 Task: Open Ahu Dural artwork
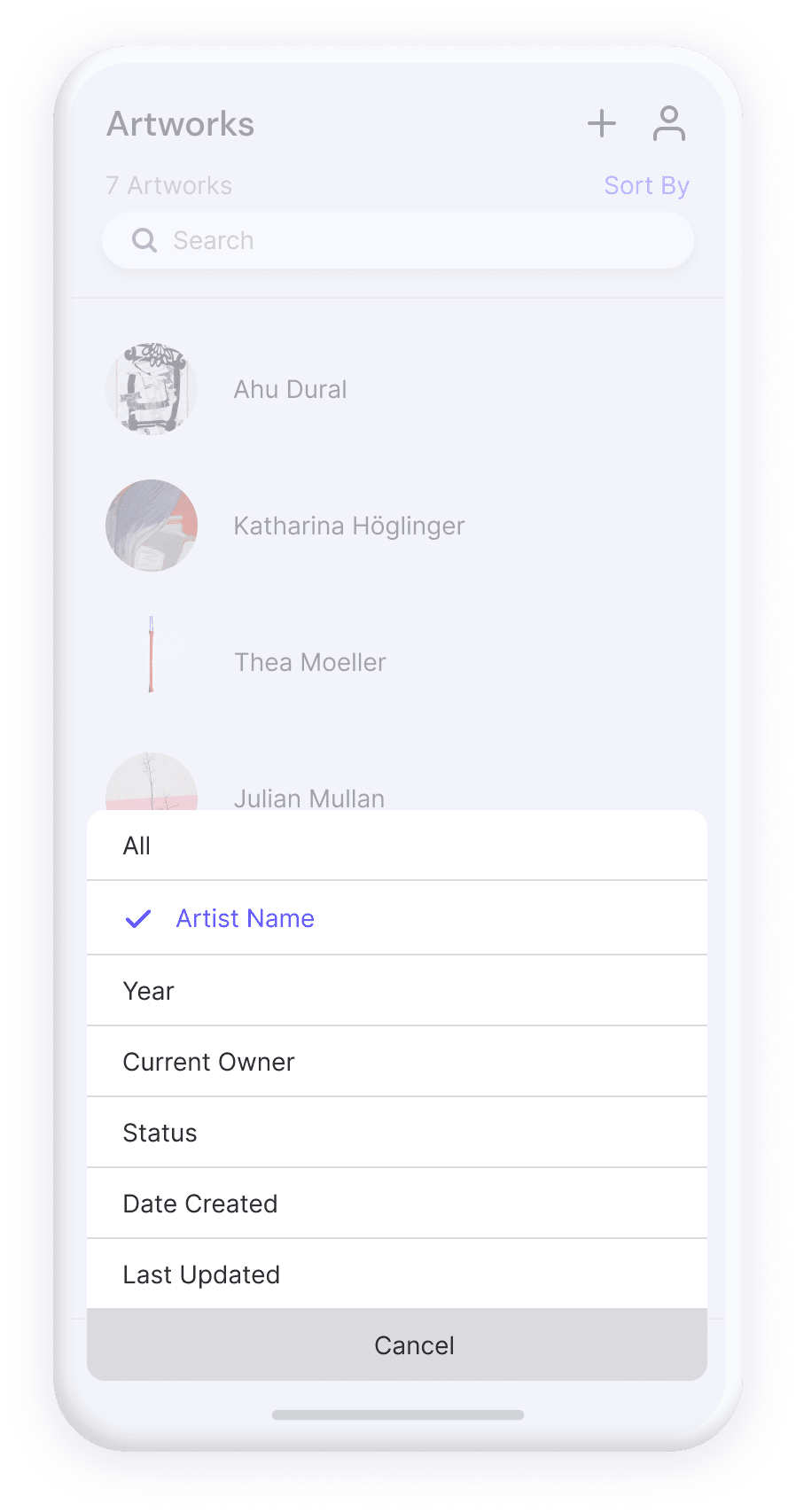pos(290,389)
